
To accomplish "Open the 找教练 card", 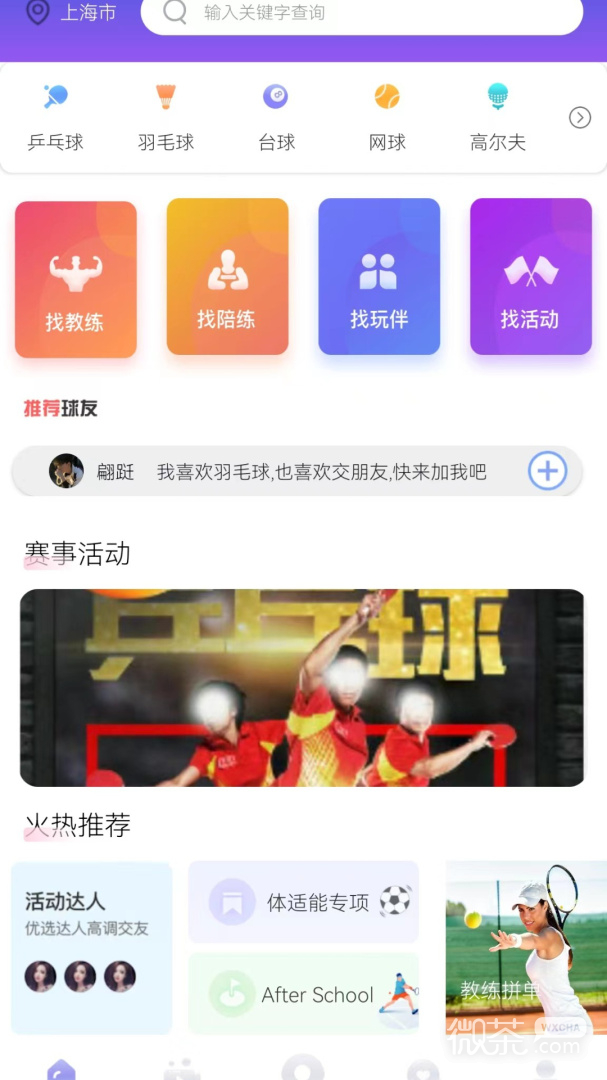I will pos(75,279).
